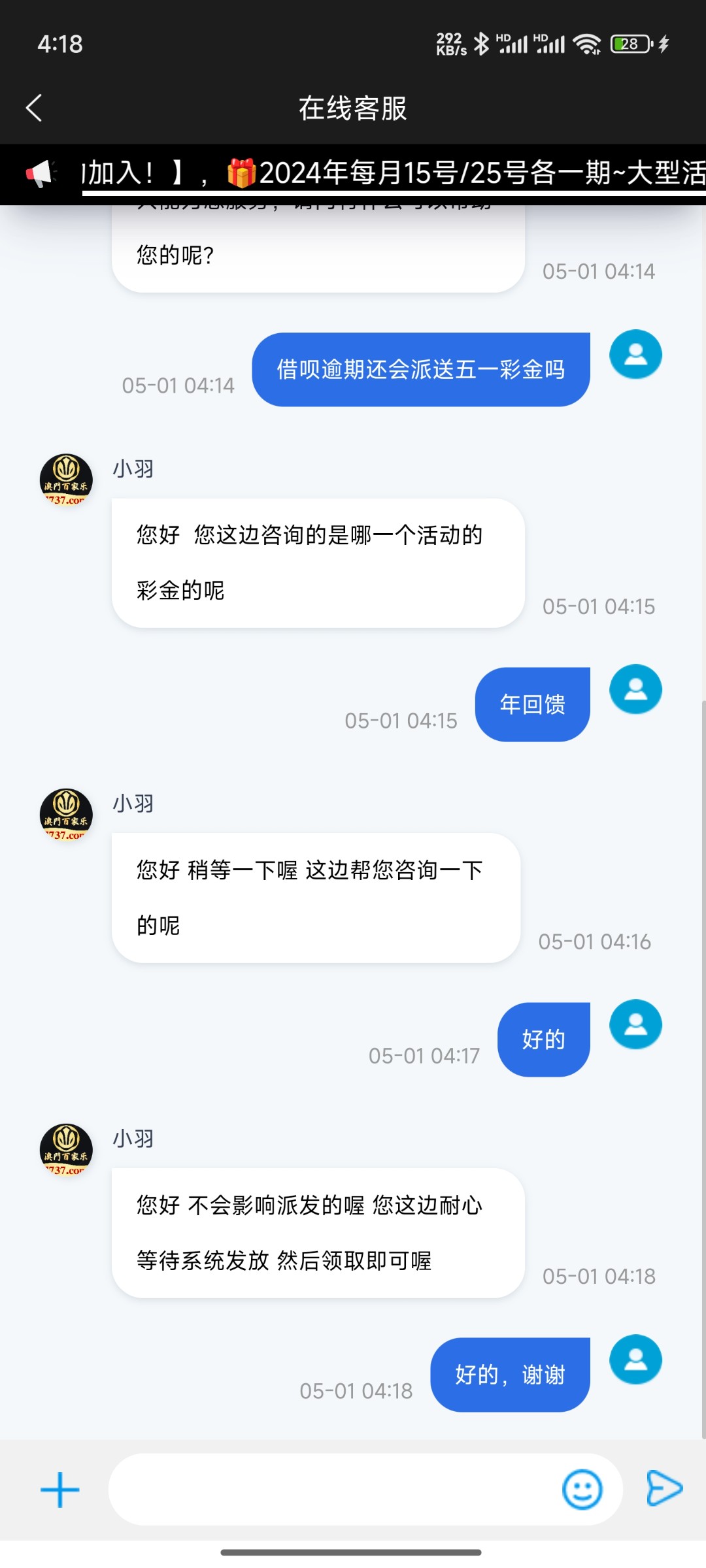Open the emoji picker
This screenshot has height=1568, width=706.
pyautogui.click(x=582, y=1490)
